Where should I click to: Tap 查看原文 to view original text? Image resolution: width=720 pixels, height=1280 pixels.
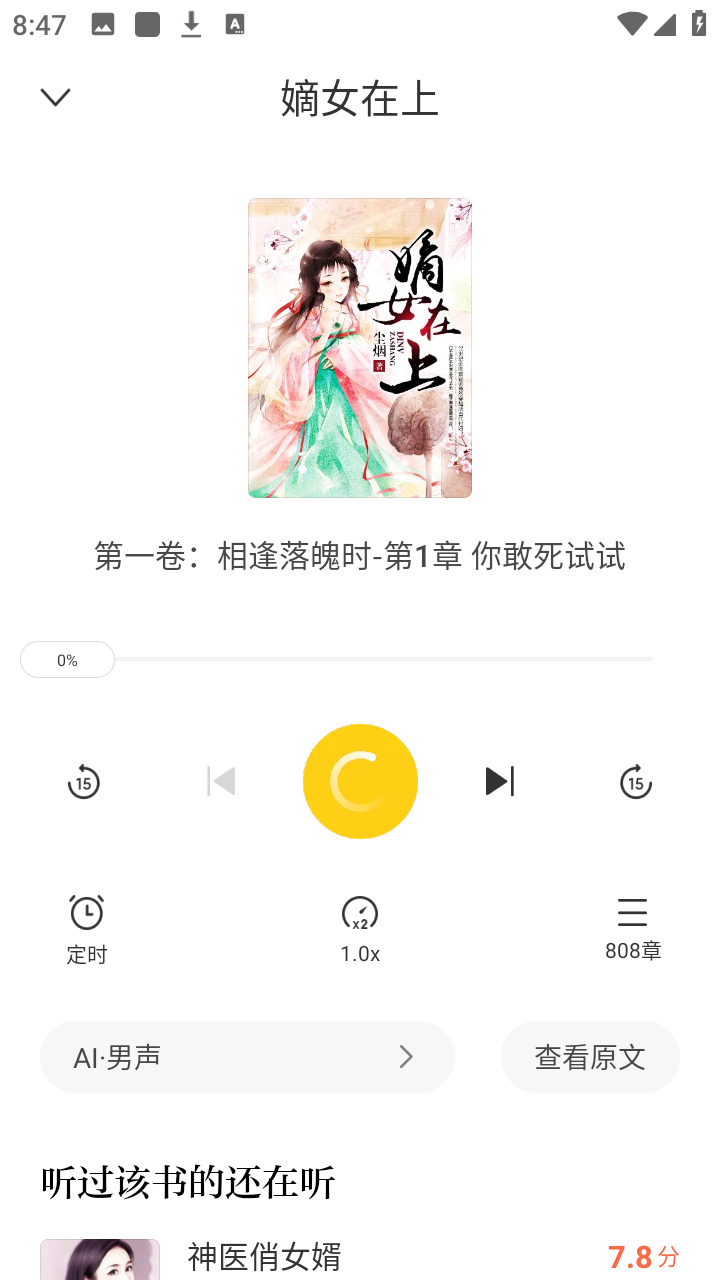click(x=590, y=1056)
